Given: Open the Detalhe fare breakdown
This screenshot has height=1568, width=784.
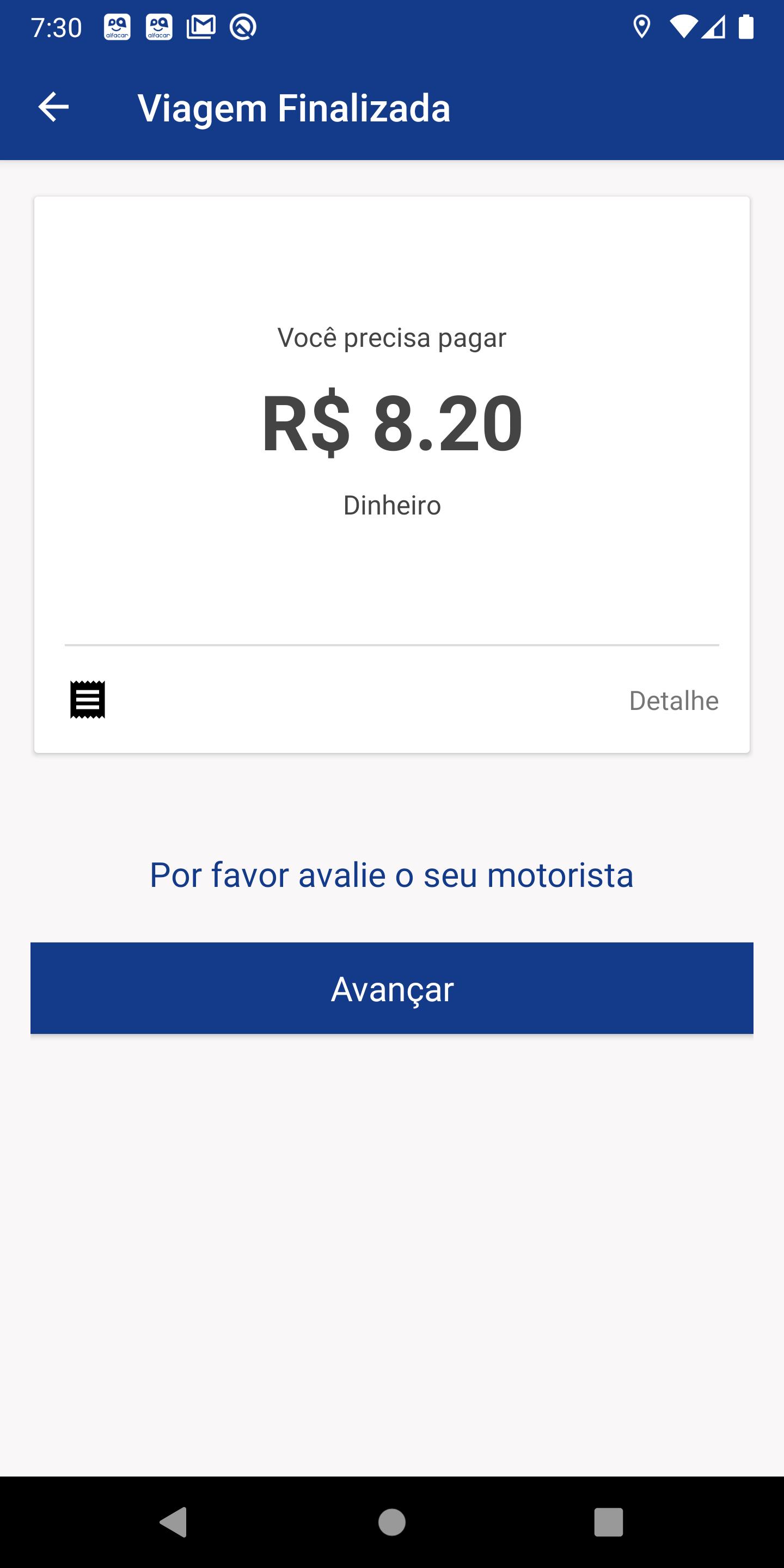Looking at the screenshot, I should click(673, 701).
